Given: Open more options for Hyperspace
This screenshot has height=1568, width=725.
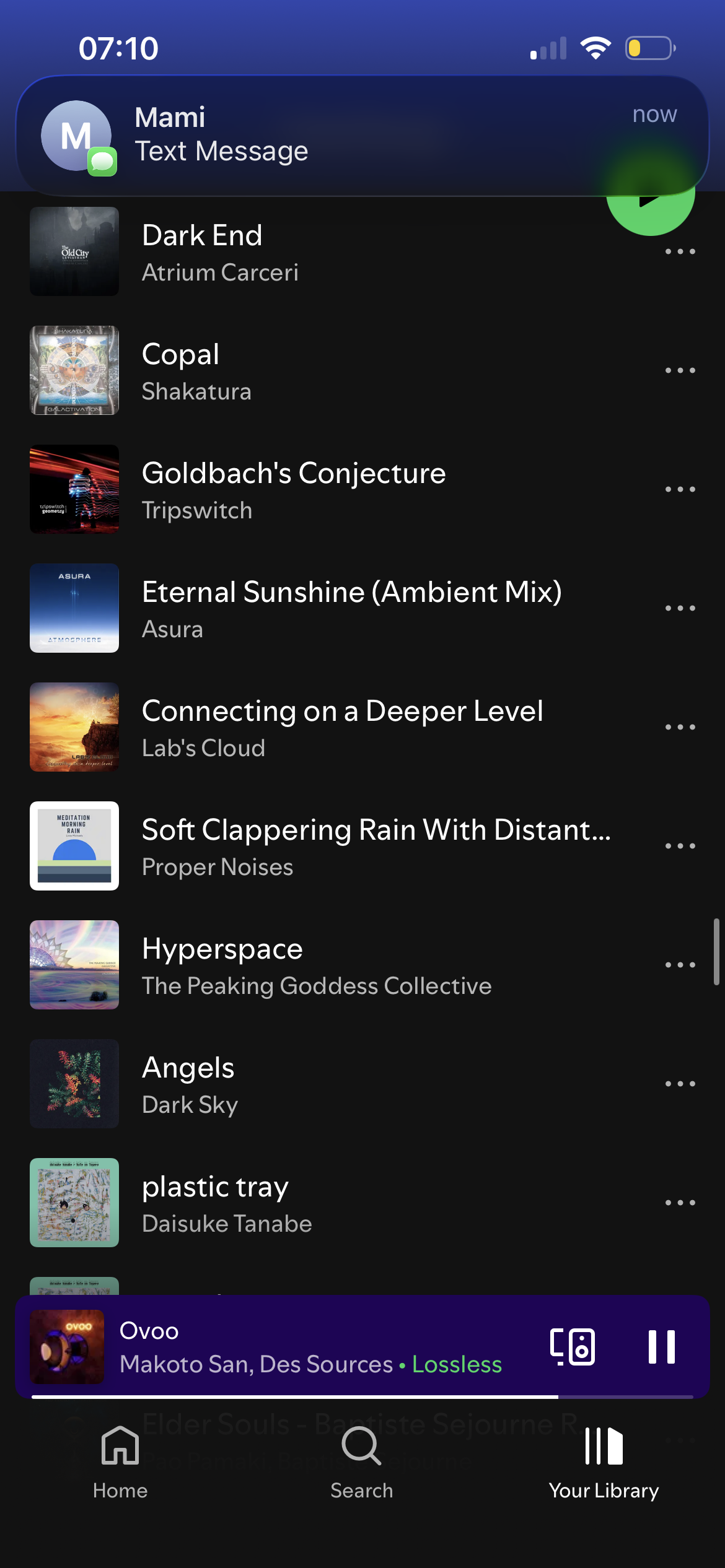Looking at the screenshot, I should point(680,965).
